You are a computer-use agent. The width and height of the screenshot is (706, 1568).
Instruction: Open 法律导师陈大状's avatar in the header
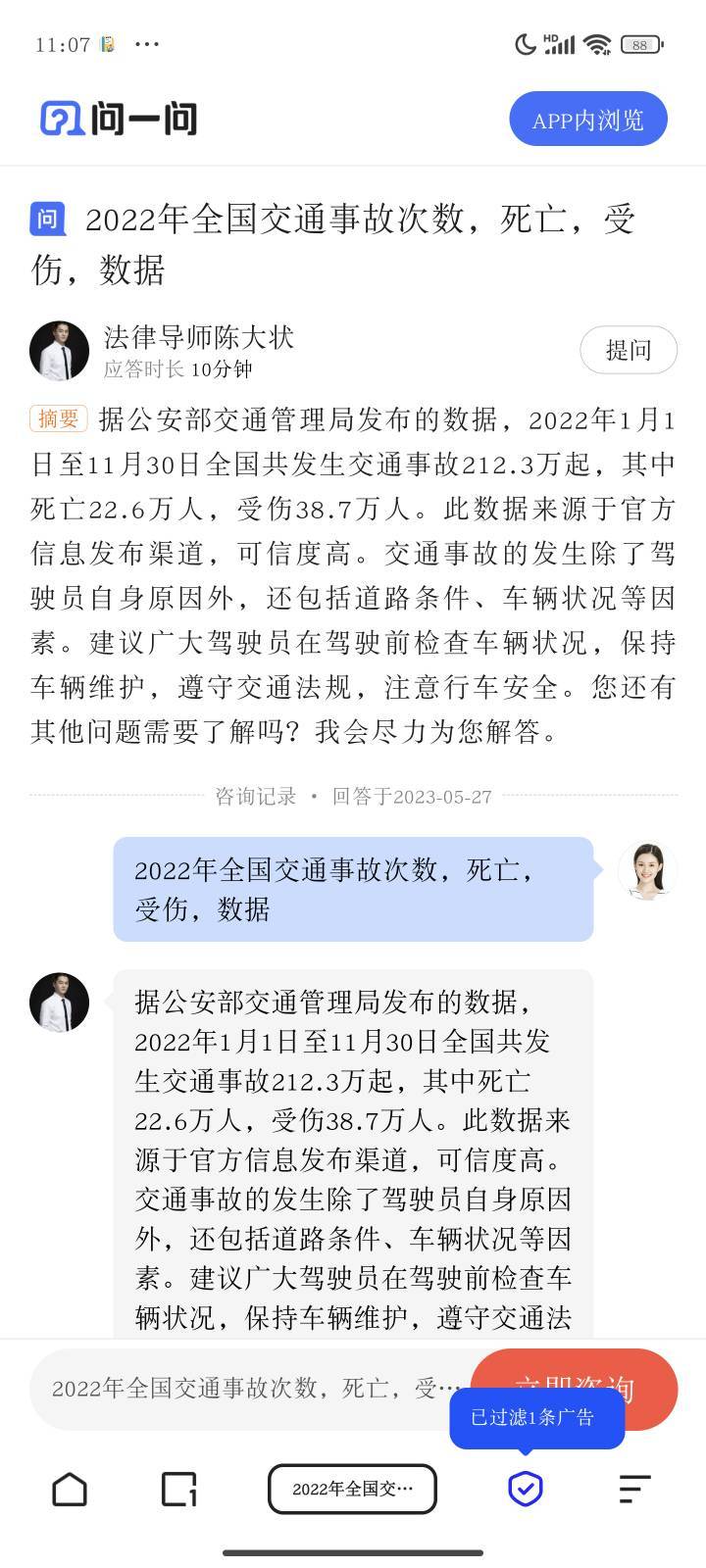[x=59, y=350]
